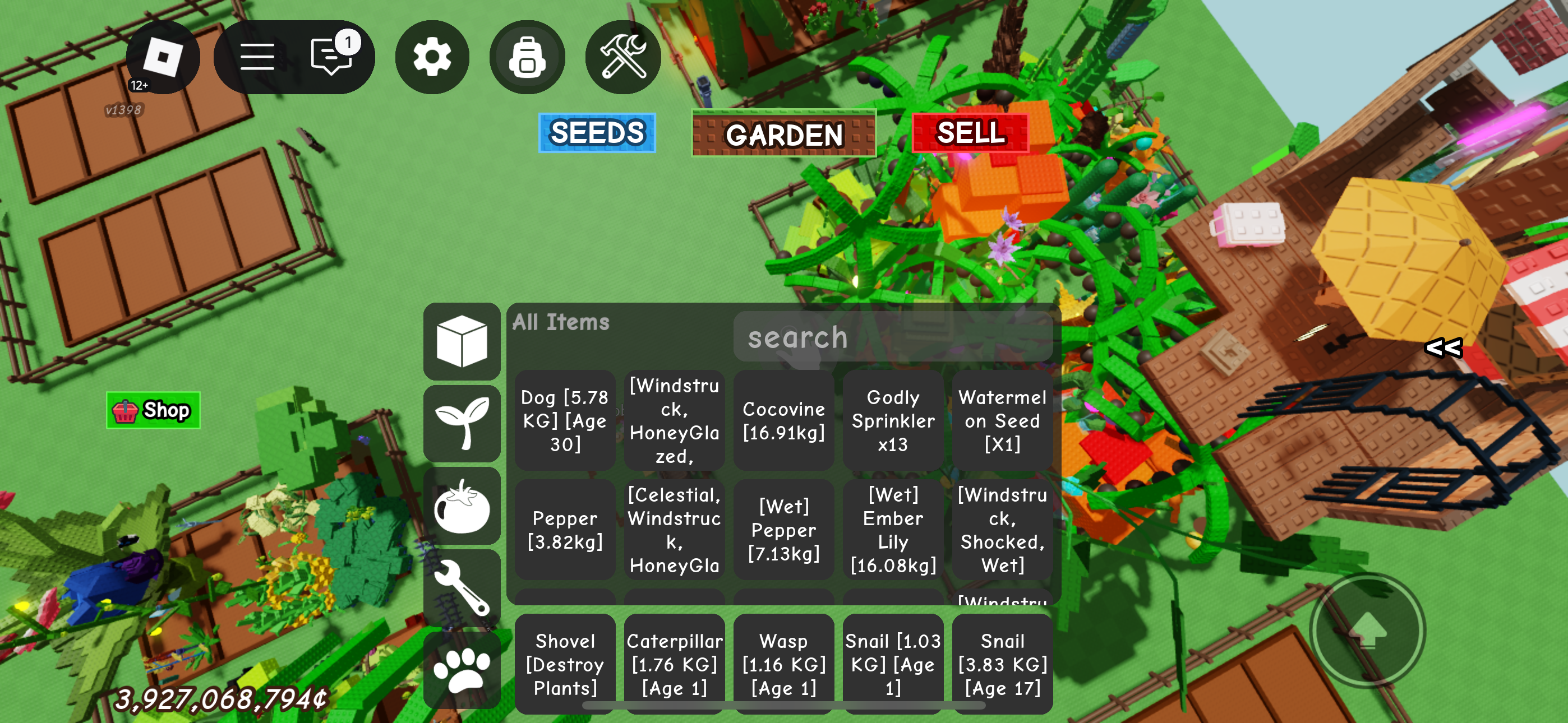1568x723 pixels.
Task: Equip the Shovel [Destroy Plants] tool
Action: (x=565, y=664)
